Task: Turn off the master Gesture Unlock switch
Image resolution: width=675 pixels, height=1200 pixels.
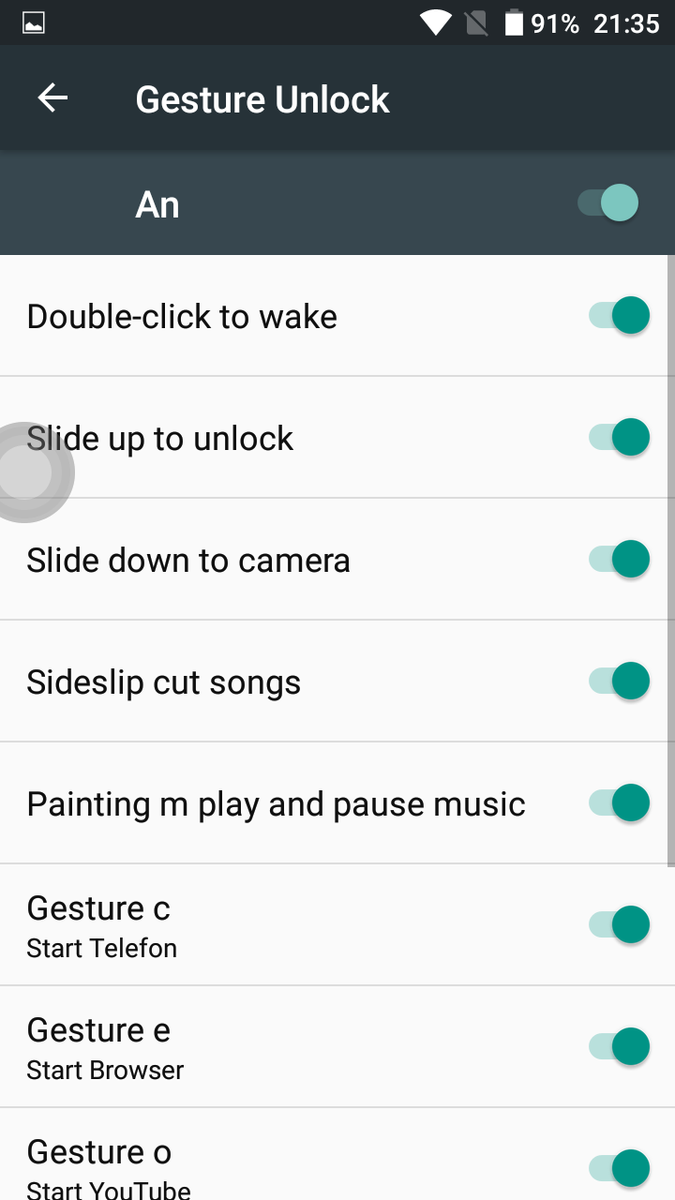Action: coord(608,203)
